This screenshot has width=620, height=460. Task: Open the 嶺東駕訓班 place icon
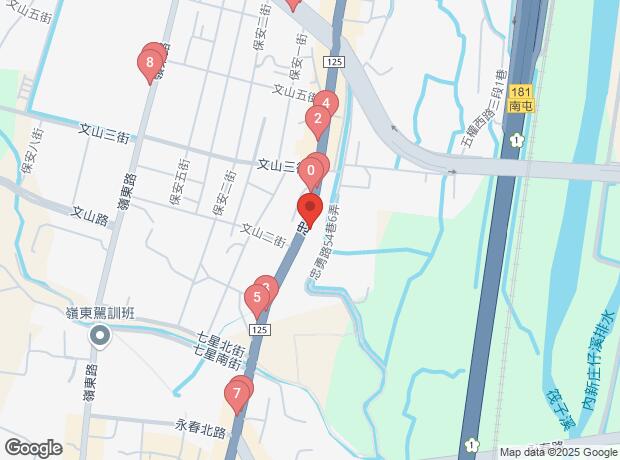coord(98,335)
